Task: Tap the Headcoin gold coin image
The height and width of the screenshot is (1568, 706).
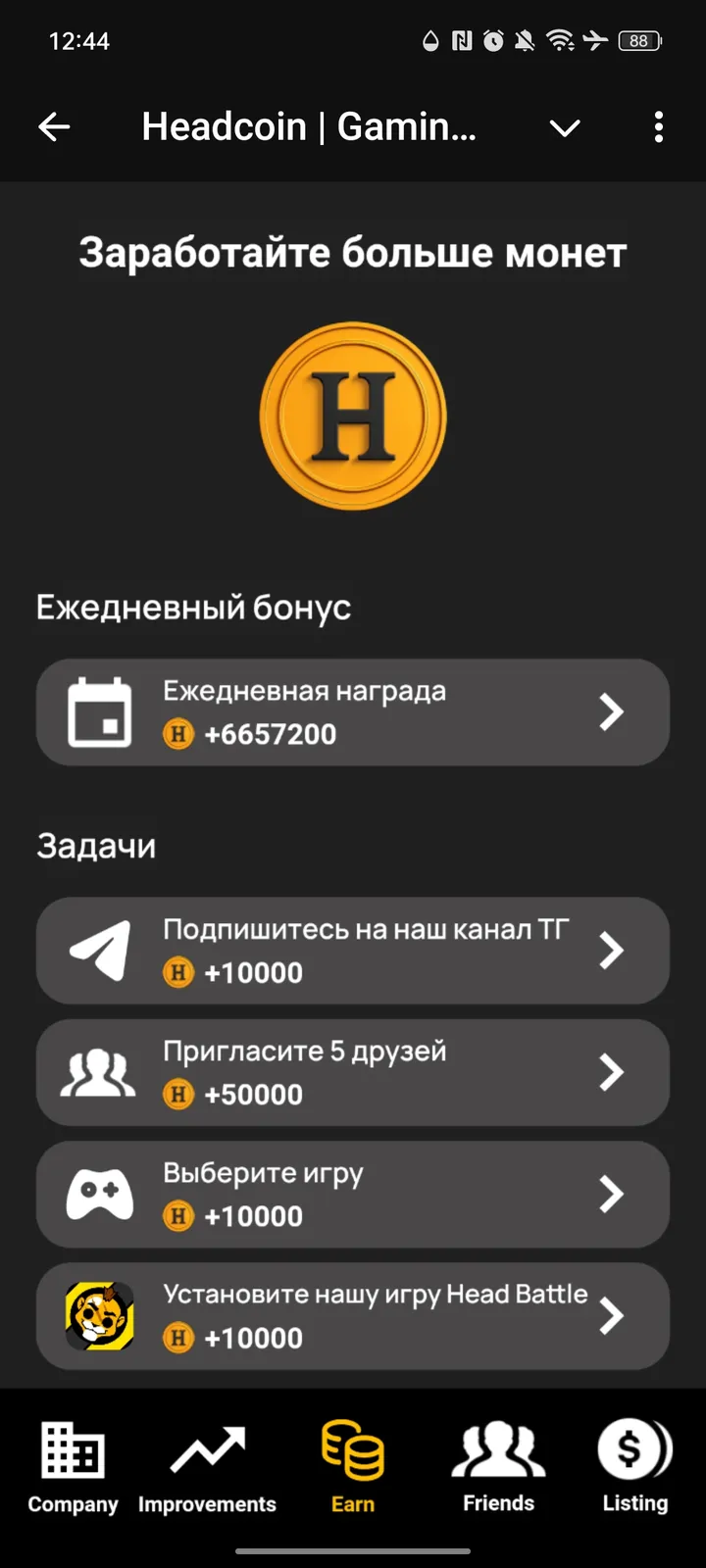Action: tap(353, 416)
